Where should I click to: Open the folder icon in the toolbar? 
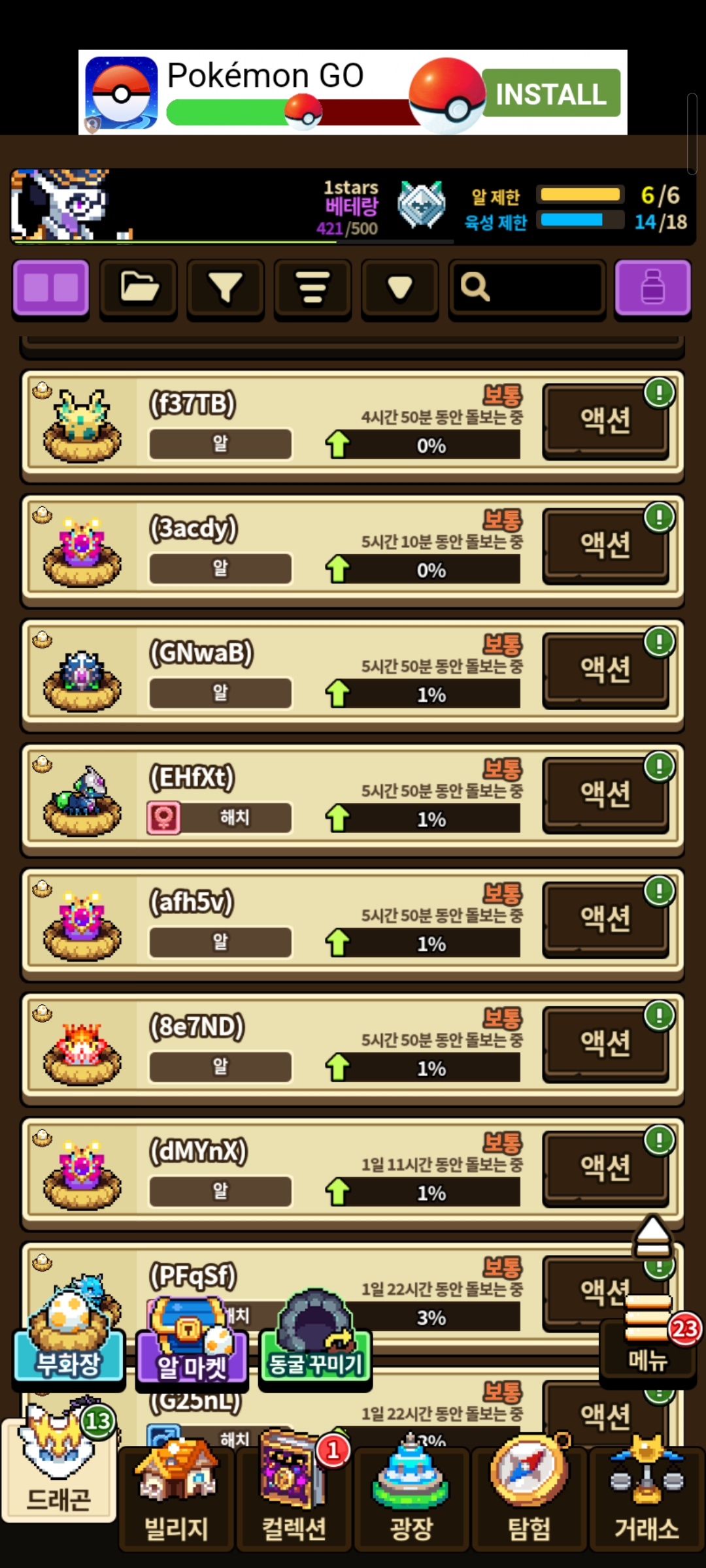[x=139, y=287]
